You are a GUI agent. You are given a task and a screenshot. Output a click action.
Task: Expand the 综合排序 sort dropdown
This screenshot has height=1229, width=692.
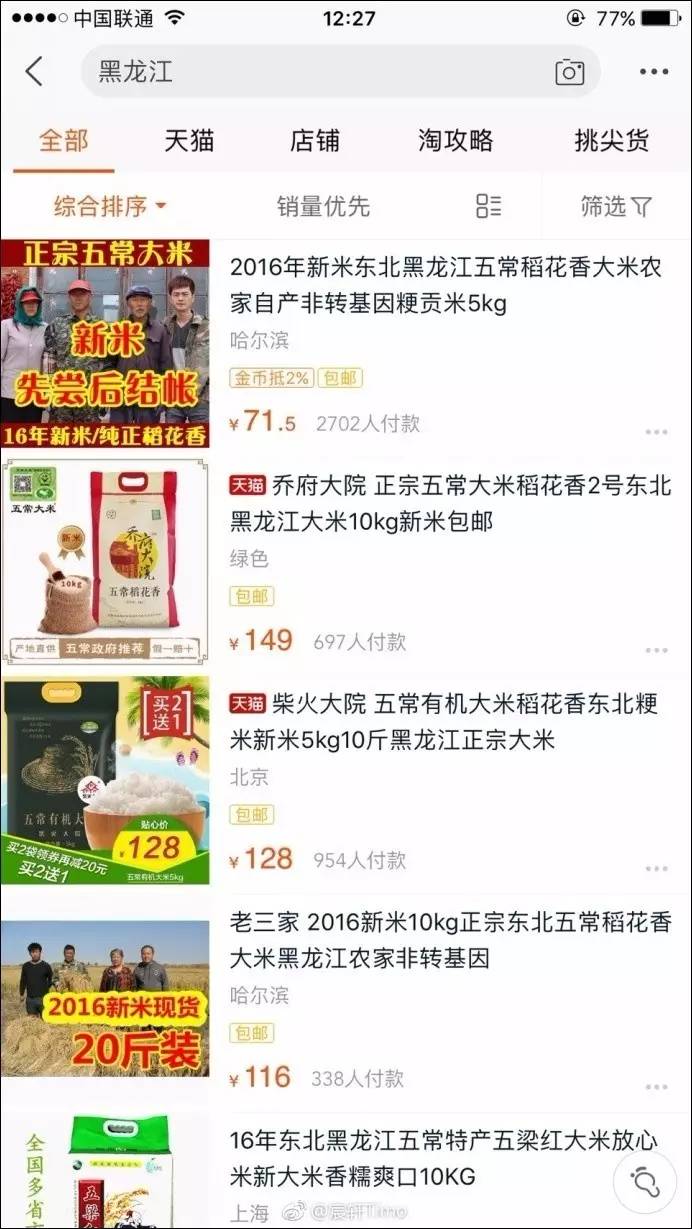(x=110, y=206)
